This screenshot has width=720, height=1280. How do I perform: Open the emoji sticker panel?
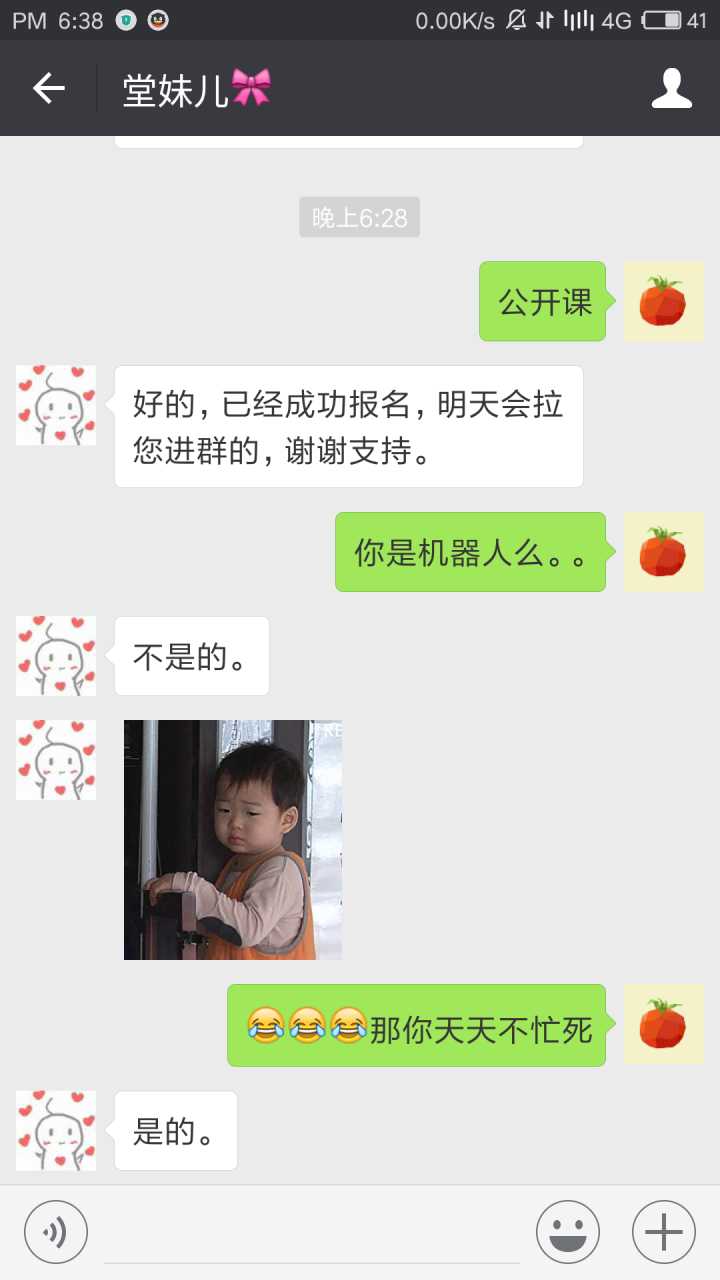pyautogui.click(x=567, y=1232)
